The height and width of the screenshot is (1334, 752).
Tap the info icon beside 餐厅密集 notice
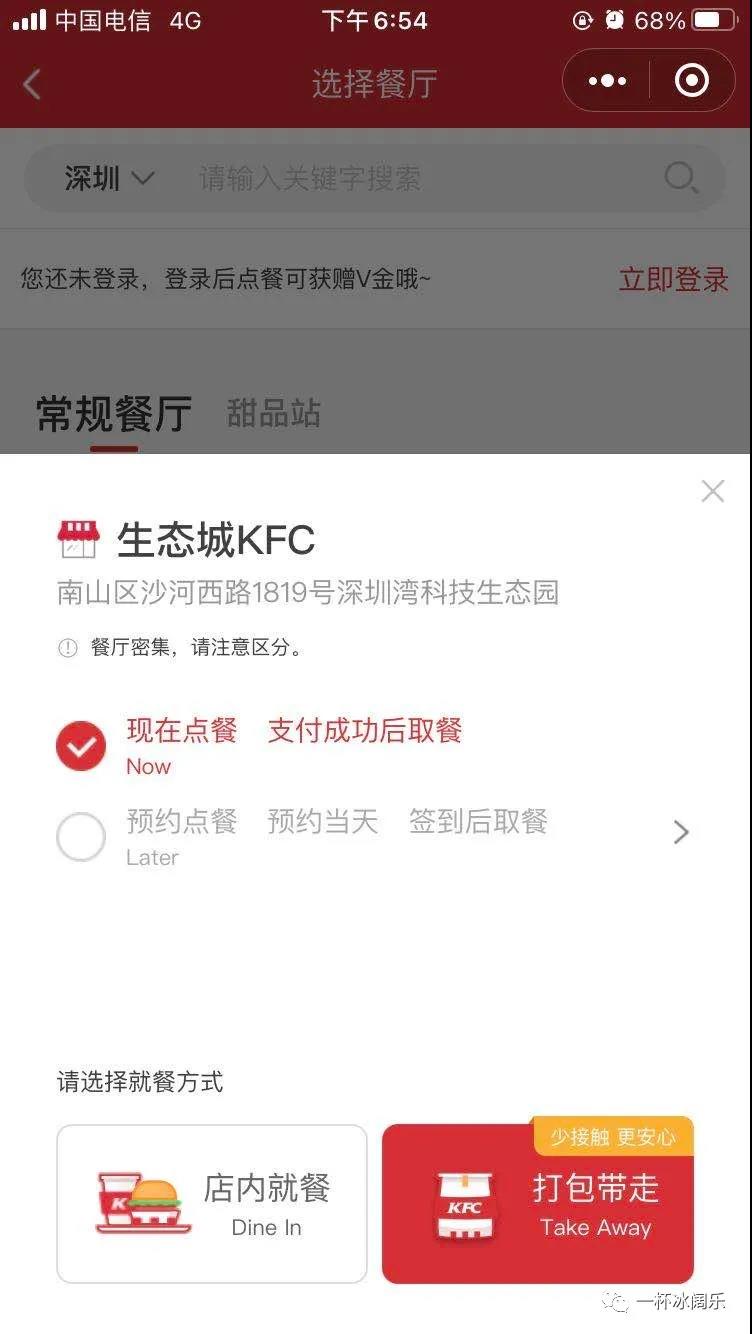click(67, 647)
